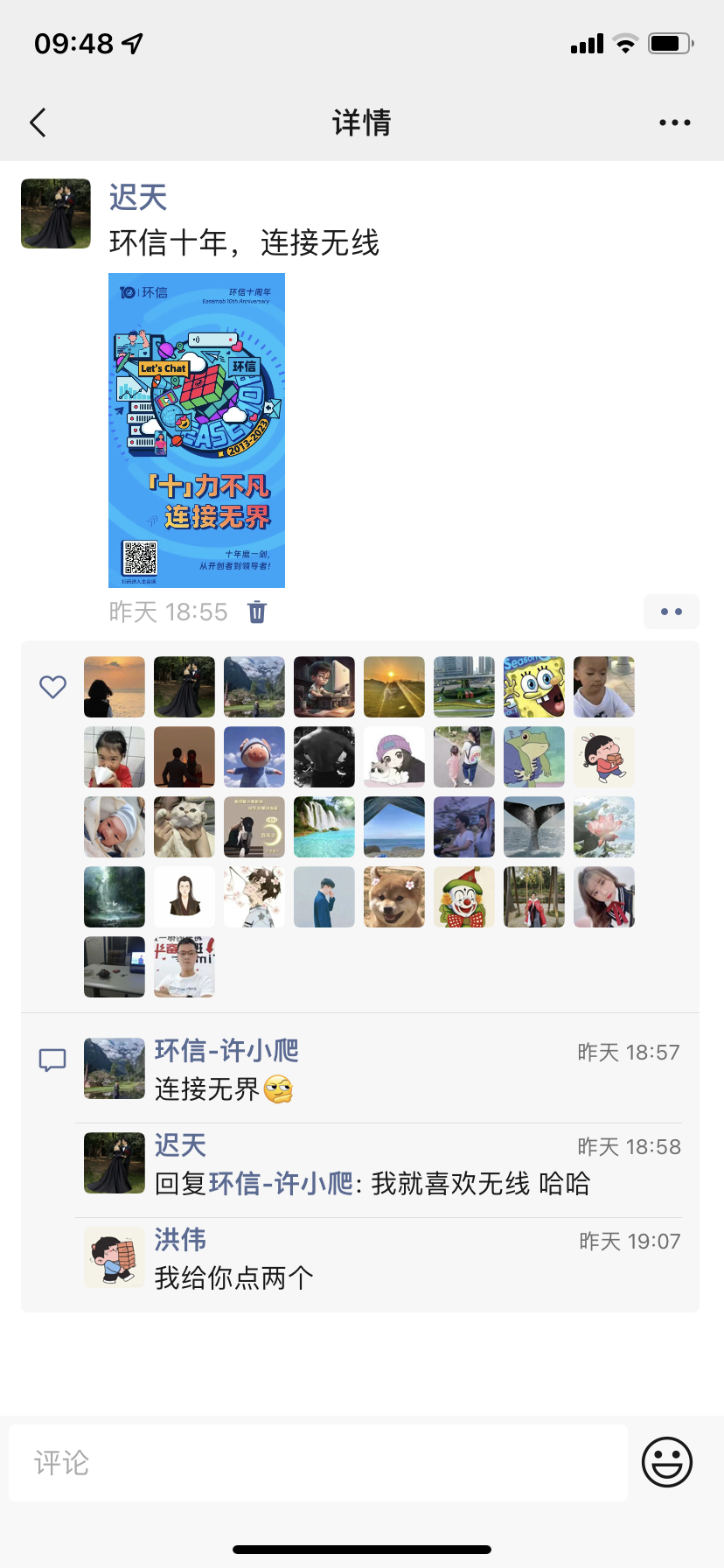Open 洪伟's profile from comment name
Image resolution: width=724 pixels, height=1568 pixels.
[x=180, y=1240]
